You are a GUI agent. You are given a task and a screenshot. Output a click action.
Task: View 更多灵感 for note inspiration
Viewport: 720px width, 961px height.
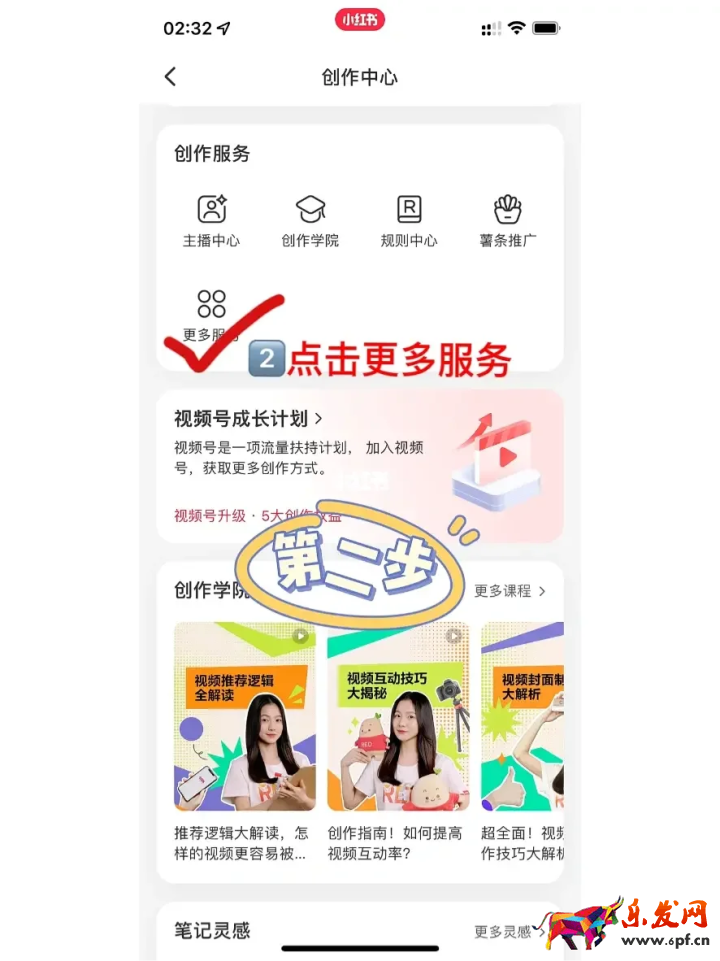point(506,931)
